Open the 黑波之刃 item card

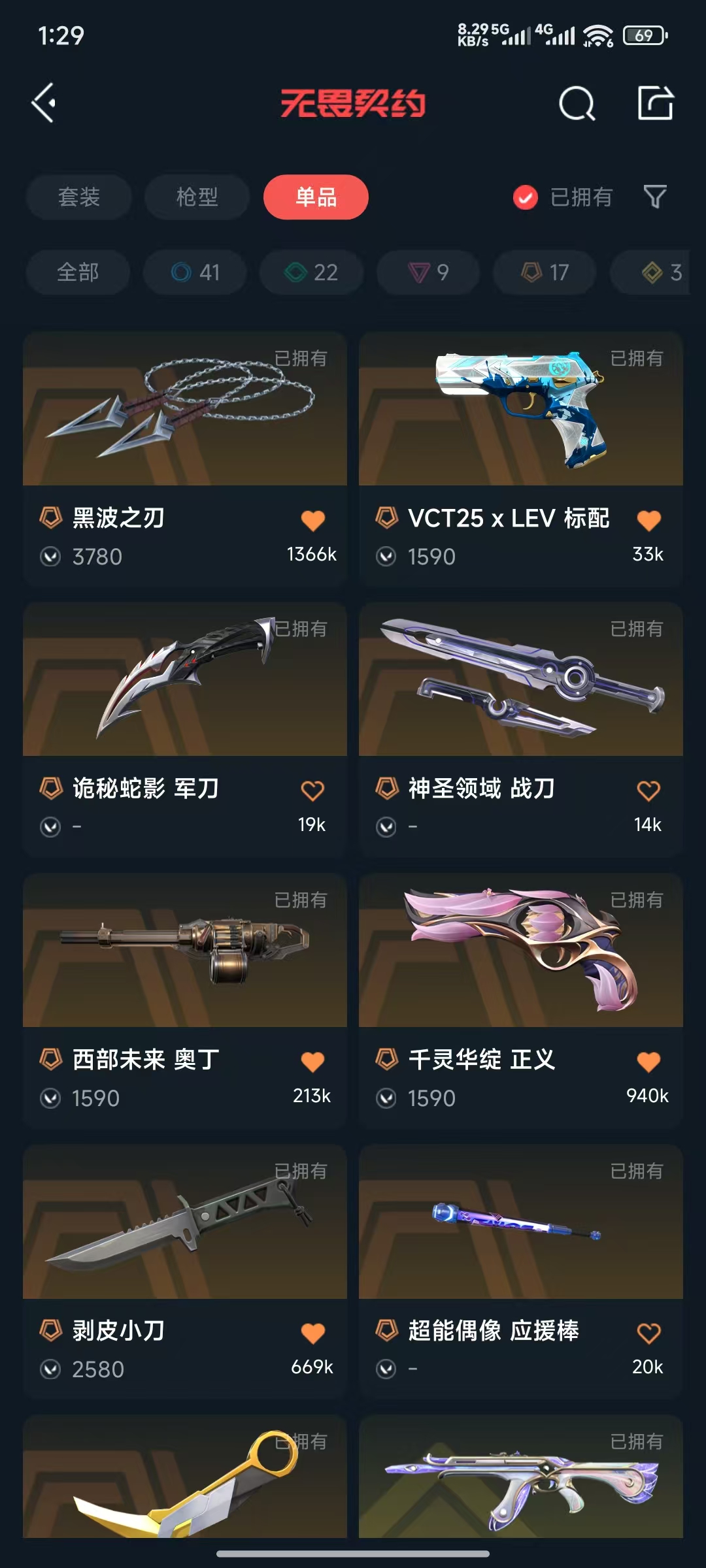[x=185, y=459]
